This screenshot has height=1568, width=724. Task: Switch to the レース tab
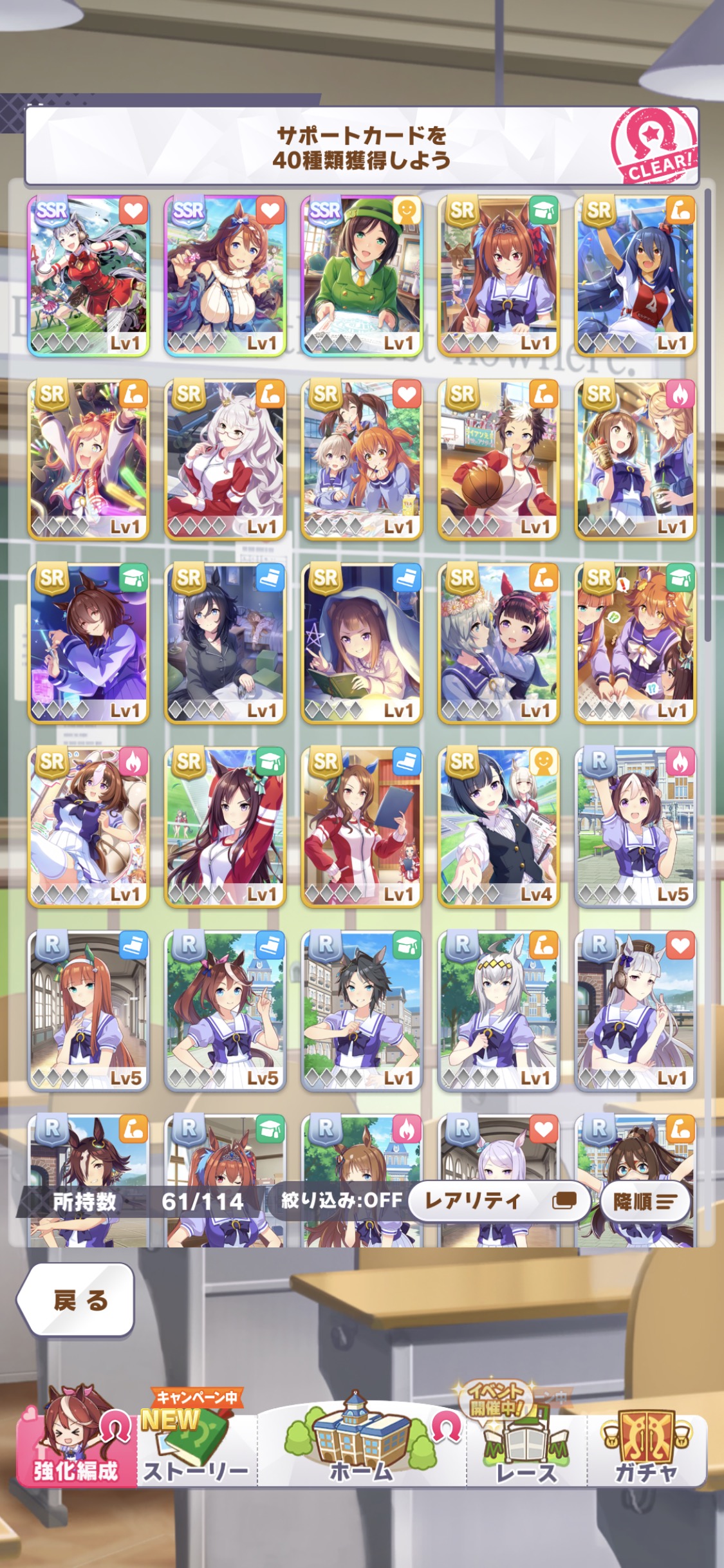(526, 1445)
